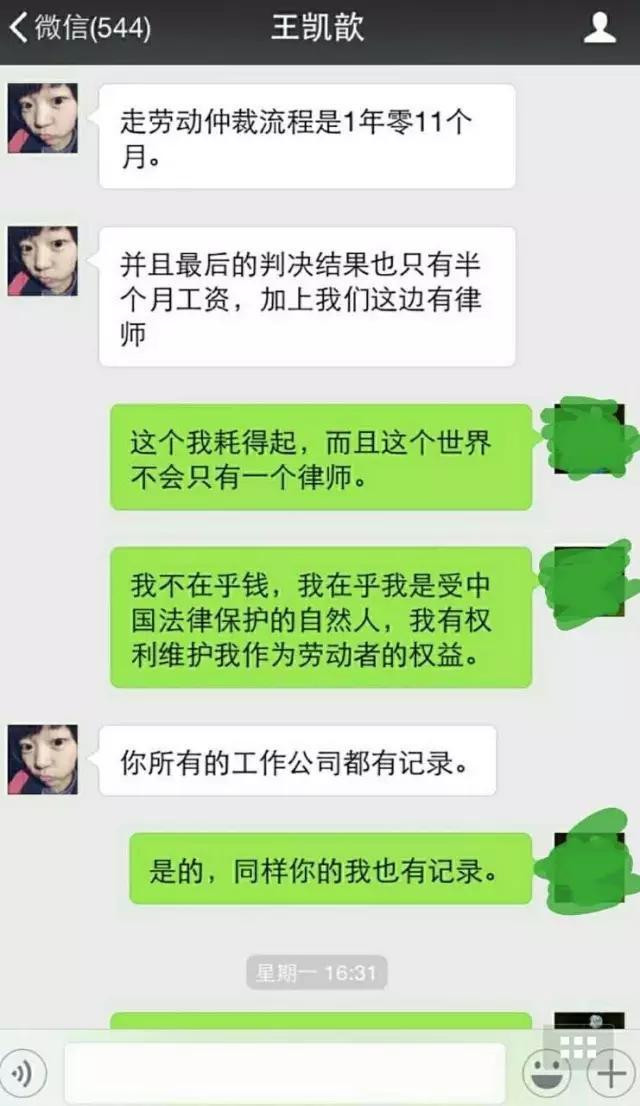Open sender avatar beside 走劳动仲裁流程 message

pos(43,119)
